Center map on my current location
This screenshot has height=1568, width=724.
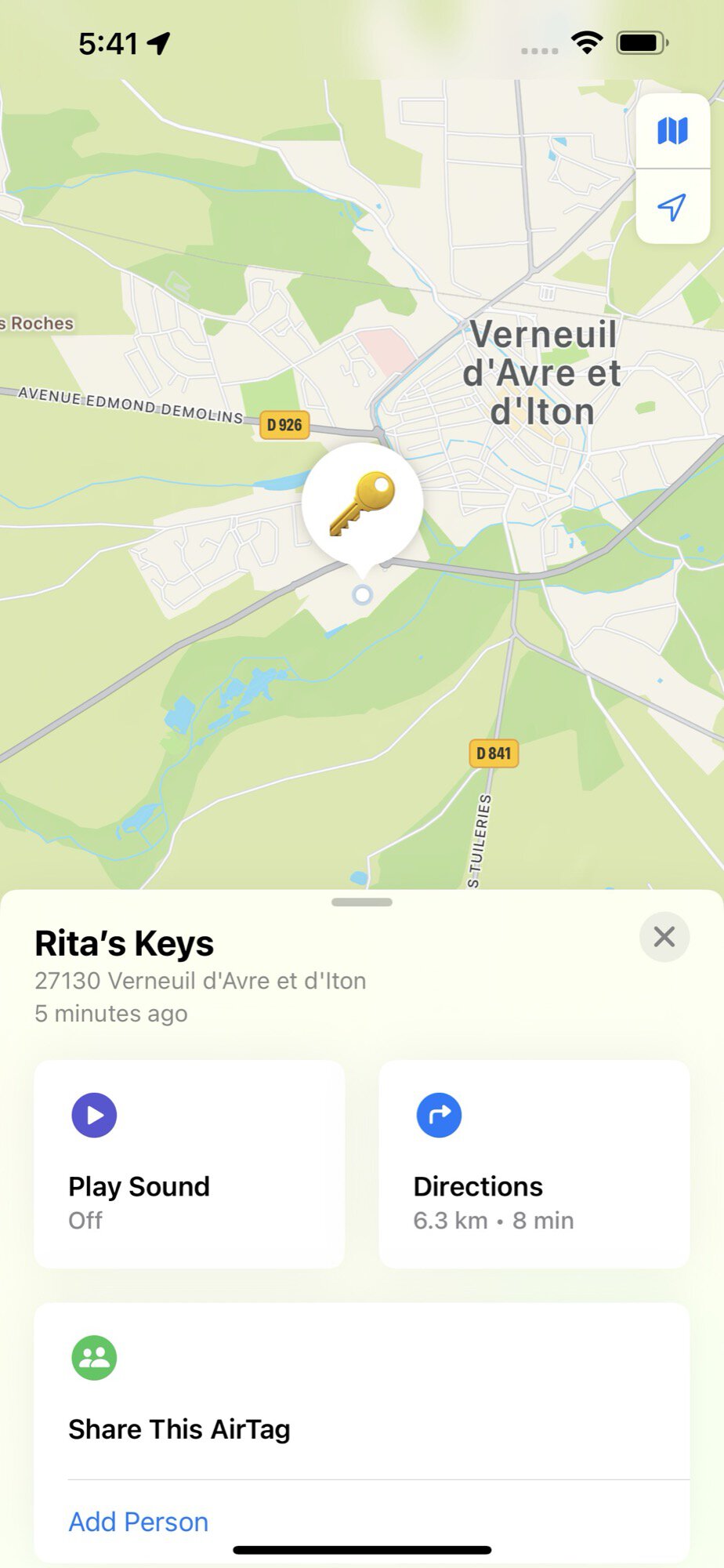[x=672, y=207]
